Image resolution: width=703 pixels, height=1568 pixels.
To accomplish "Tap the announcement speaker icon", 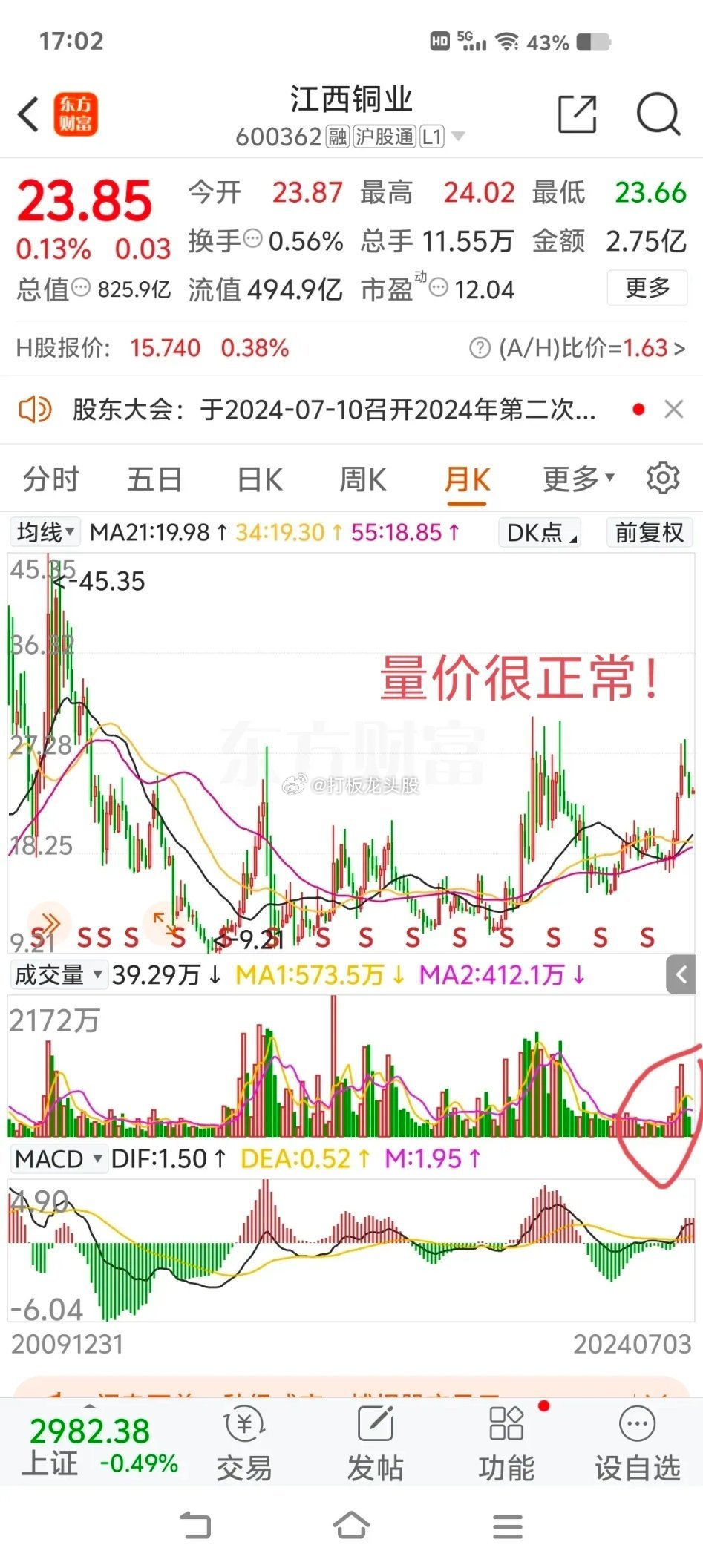I will (34, 409).
